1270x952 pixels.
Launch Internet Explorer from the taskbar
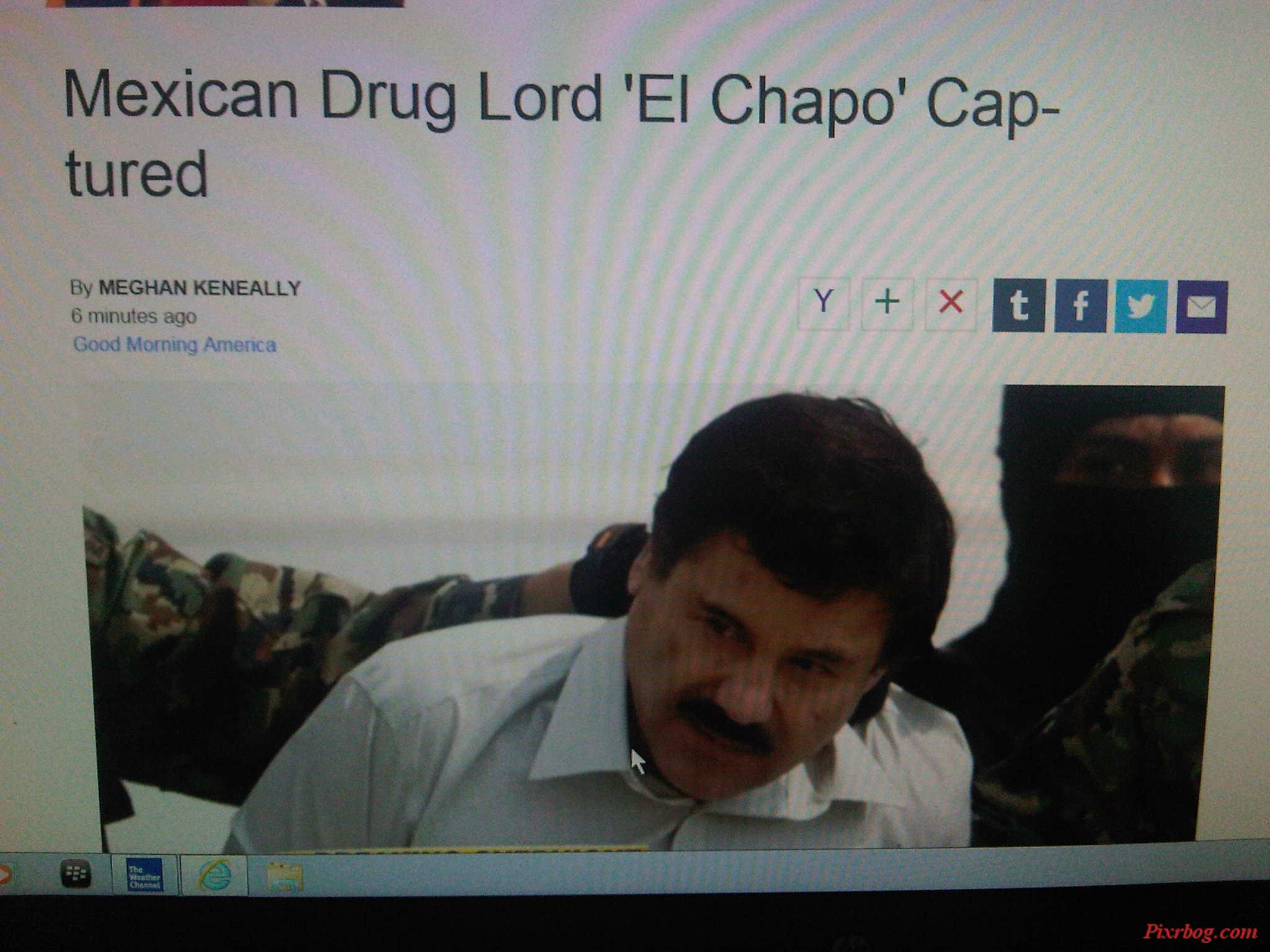point(214,875)
